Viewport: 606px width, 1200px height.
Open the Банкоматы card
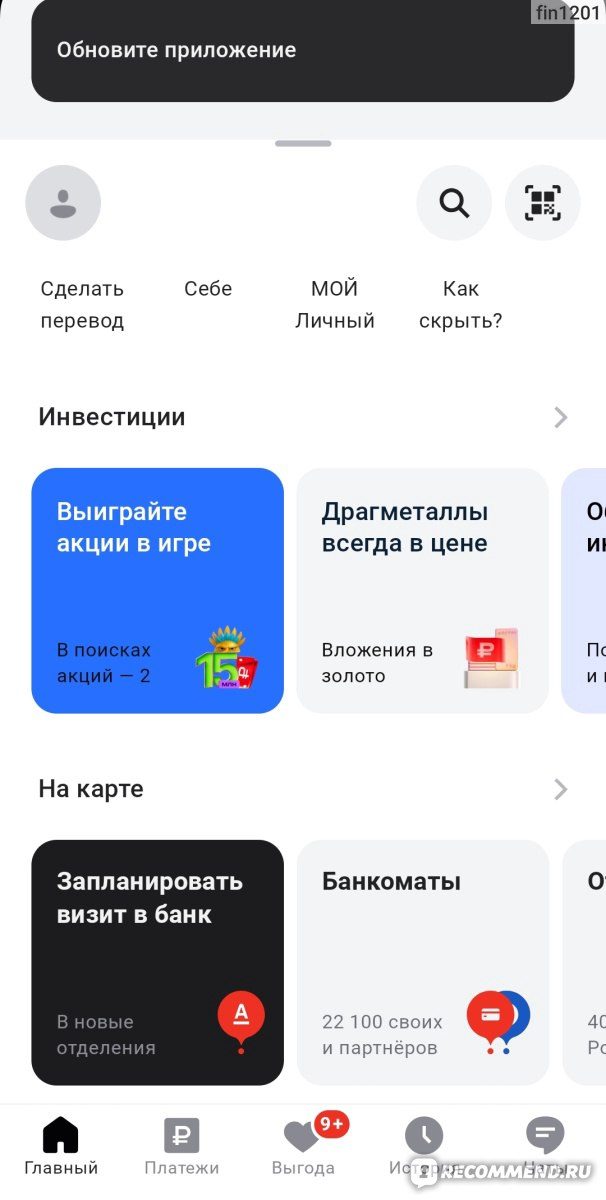[422, 962]
